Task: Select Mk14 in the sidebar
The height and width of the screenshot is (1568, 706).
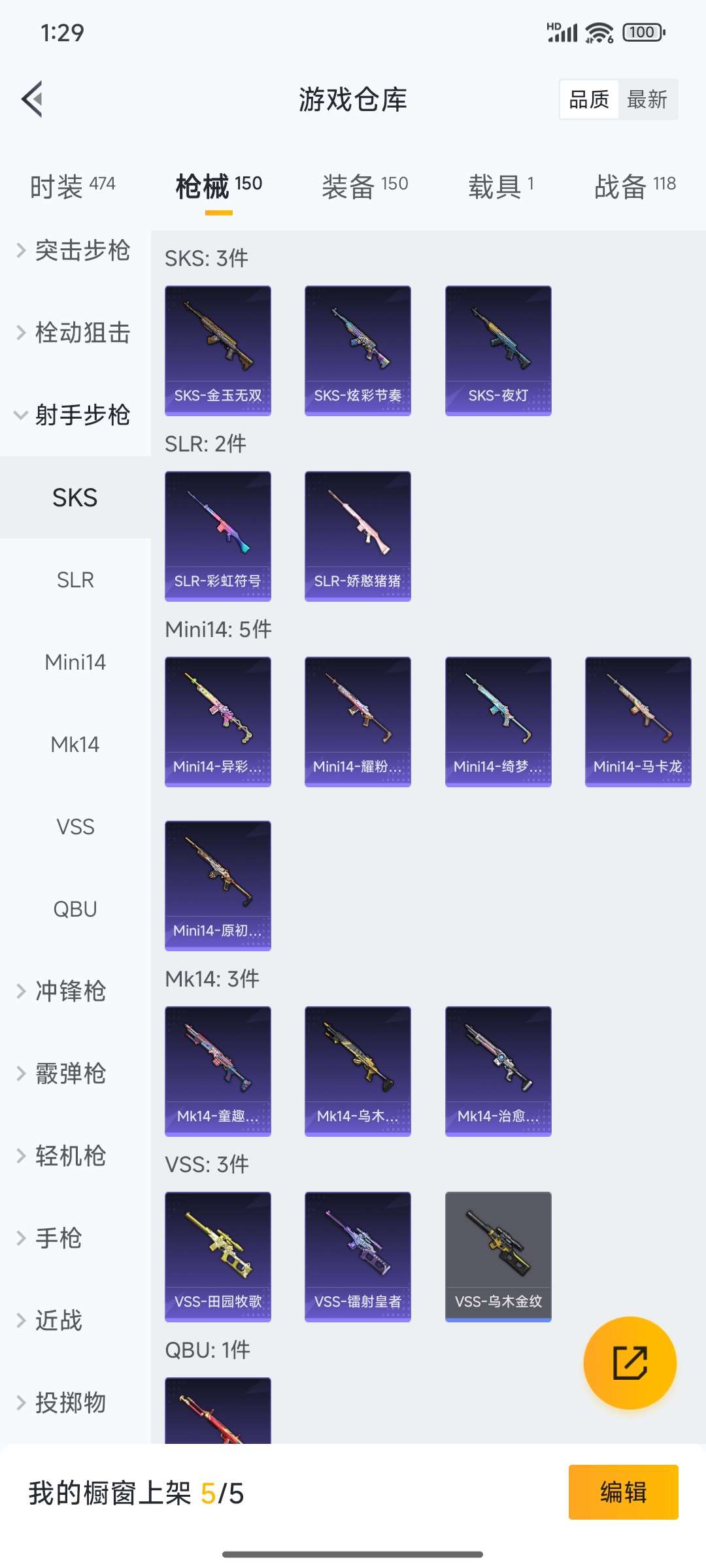Action: 75,744
